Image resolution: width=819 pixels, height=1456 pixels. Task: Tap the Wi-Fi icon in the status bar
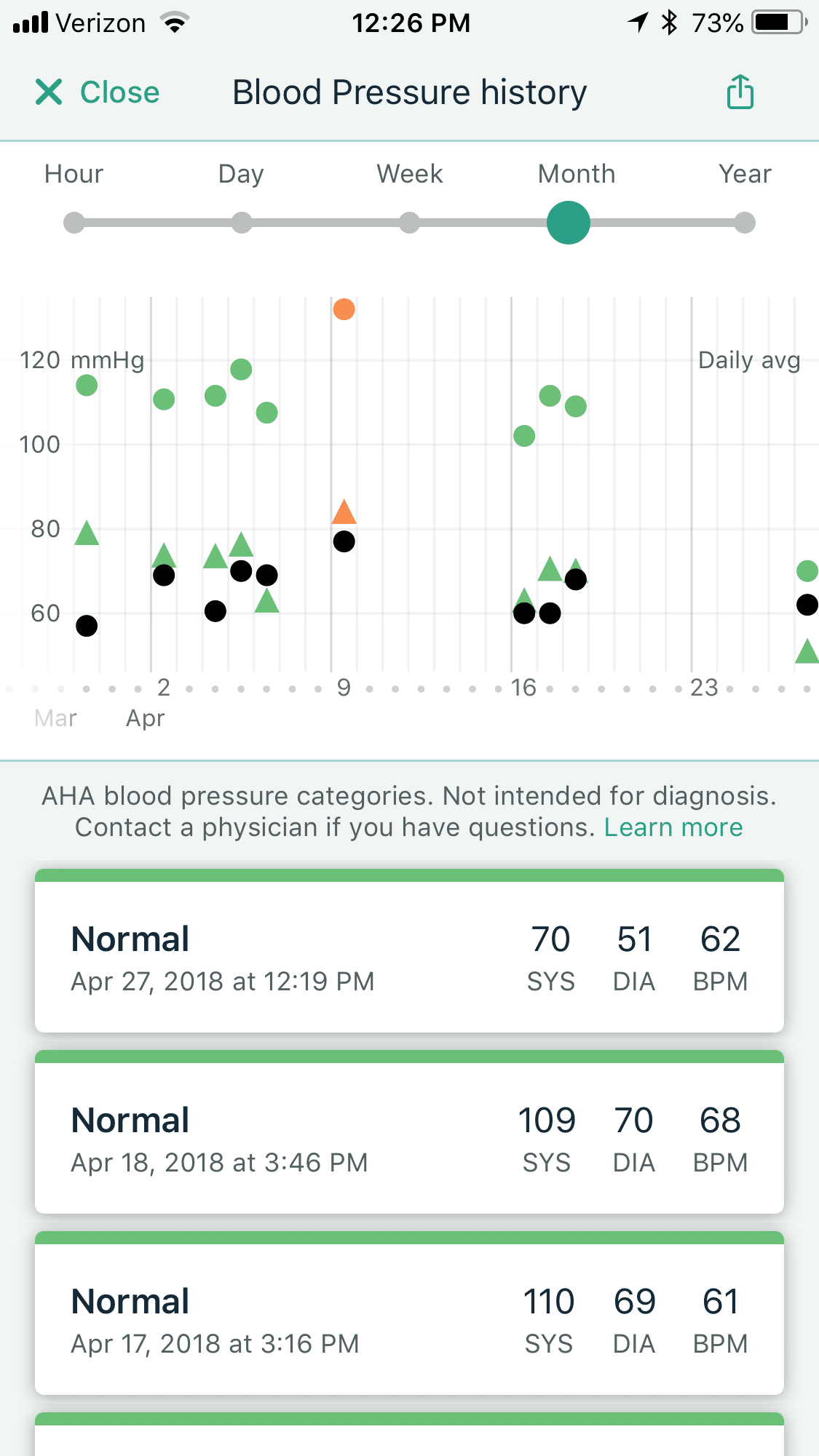click(173, 22)
